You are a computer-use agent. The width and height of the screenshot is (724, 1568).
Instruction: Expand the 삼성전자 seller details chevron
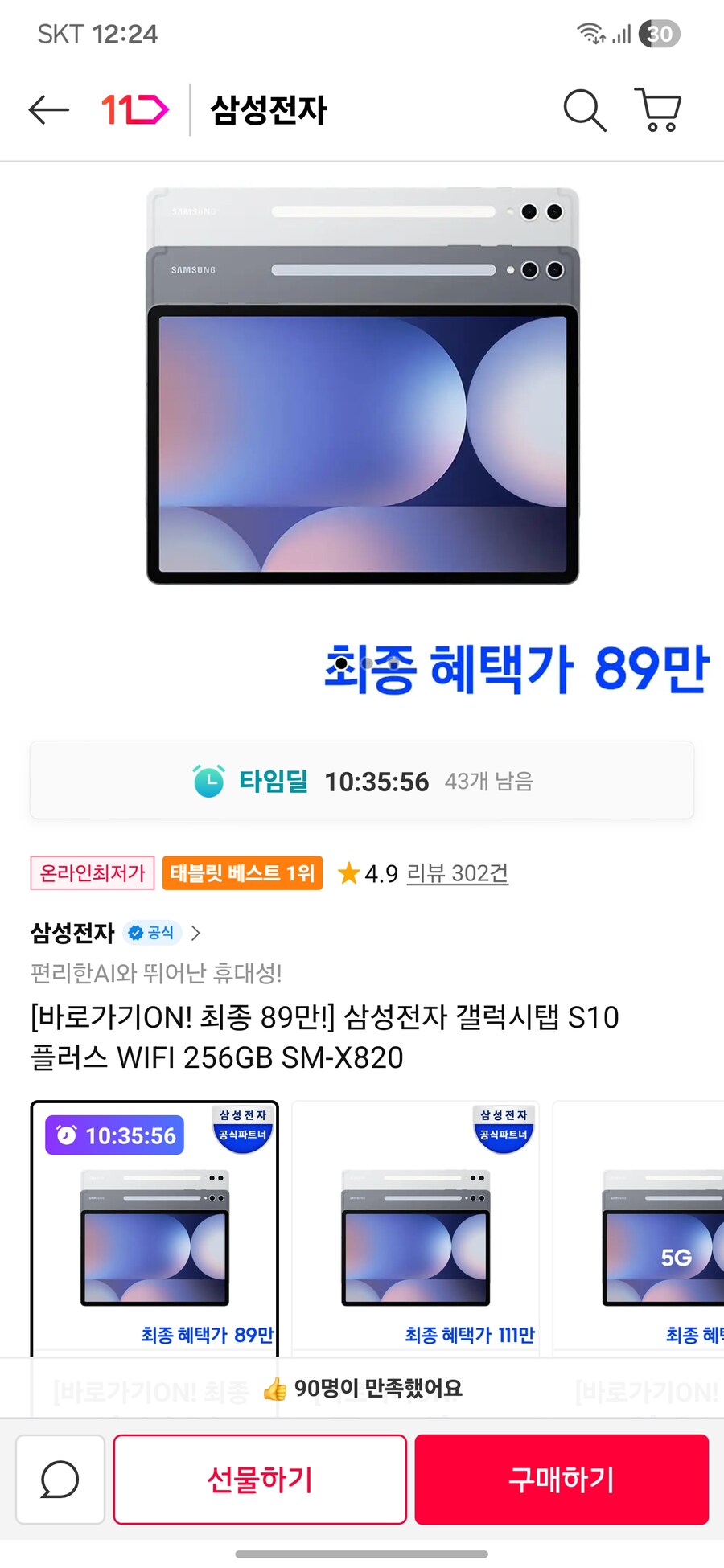point(195,933)
